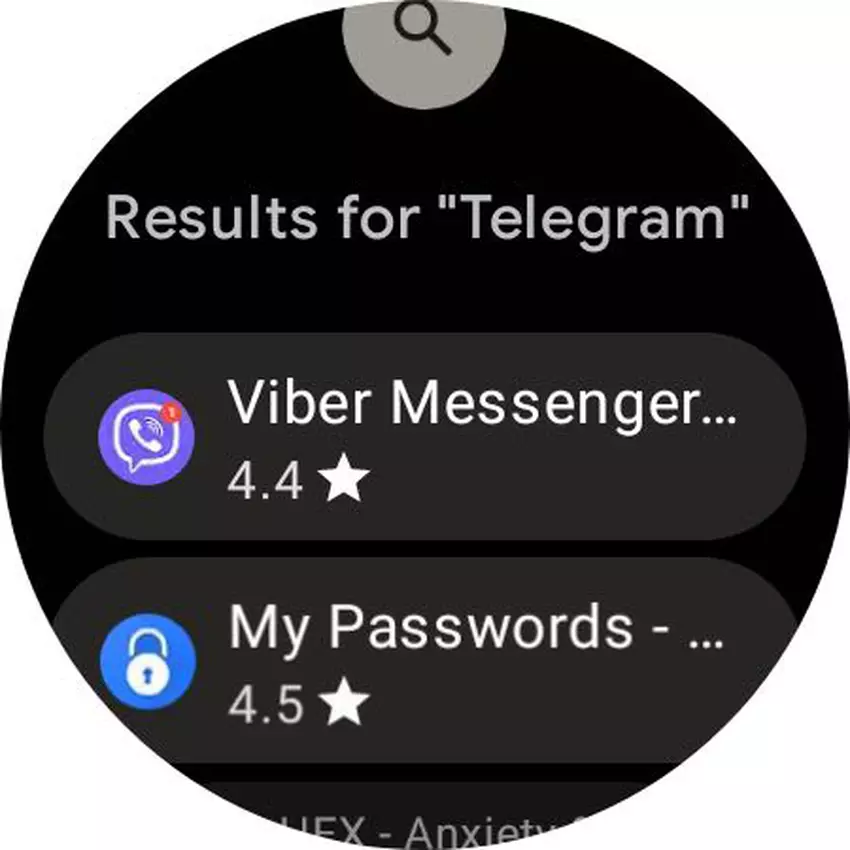Open the Viber Messenger result
The width and height of the screenshot is (850, 850).
coord(425,437)
